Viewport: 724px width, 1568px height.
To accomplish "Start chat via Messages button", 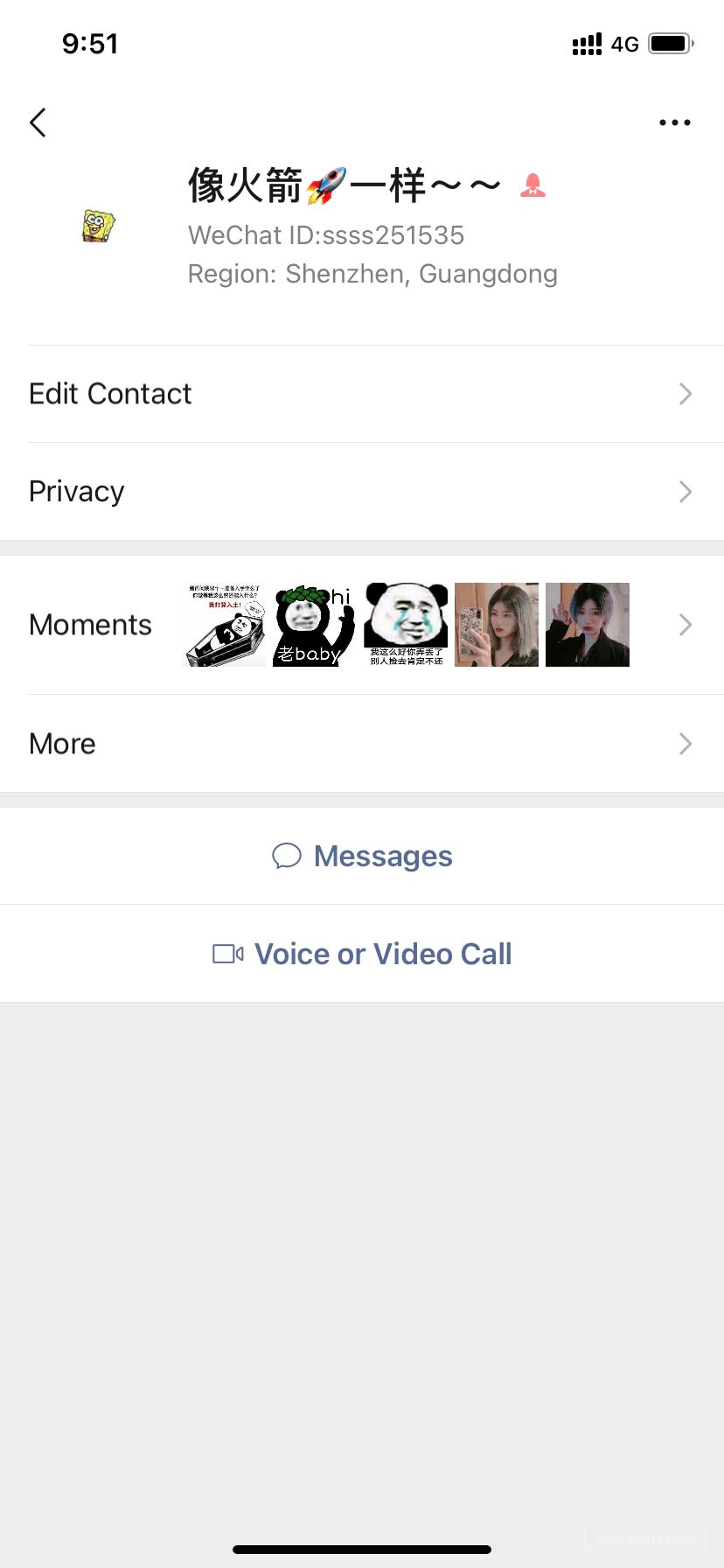I will [x=362, y=856].
